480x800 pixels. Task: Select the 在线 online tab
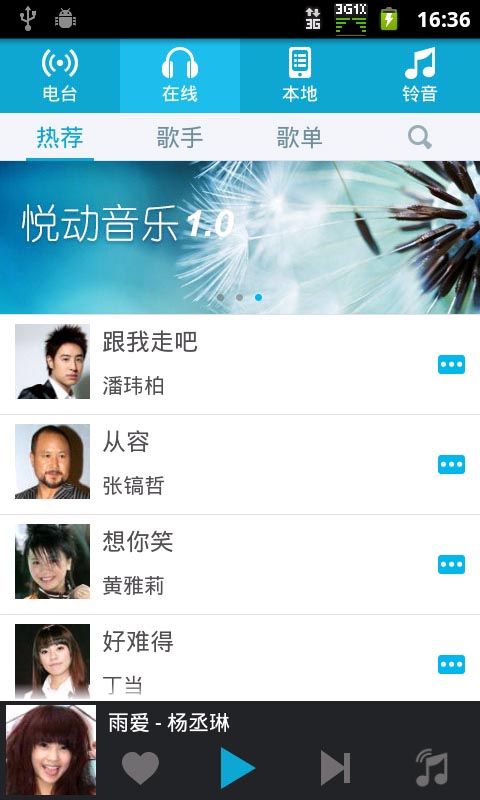pos(180,76)
